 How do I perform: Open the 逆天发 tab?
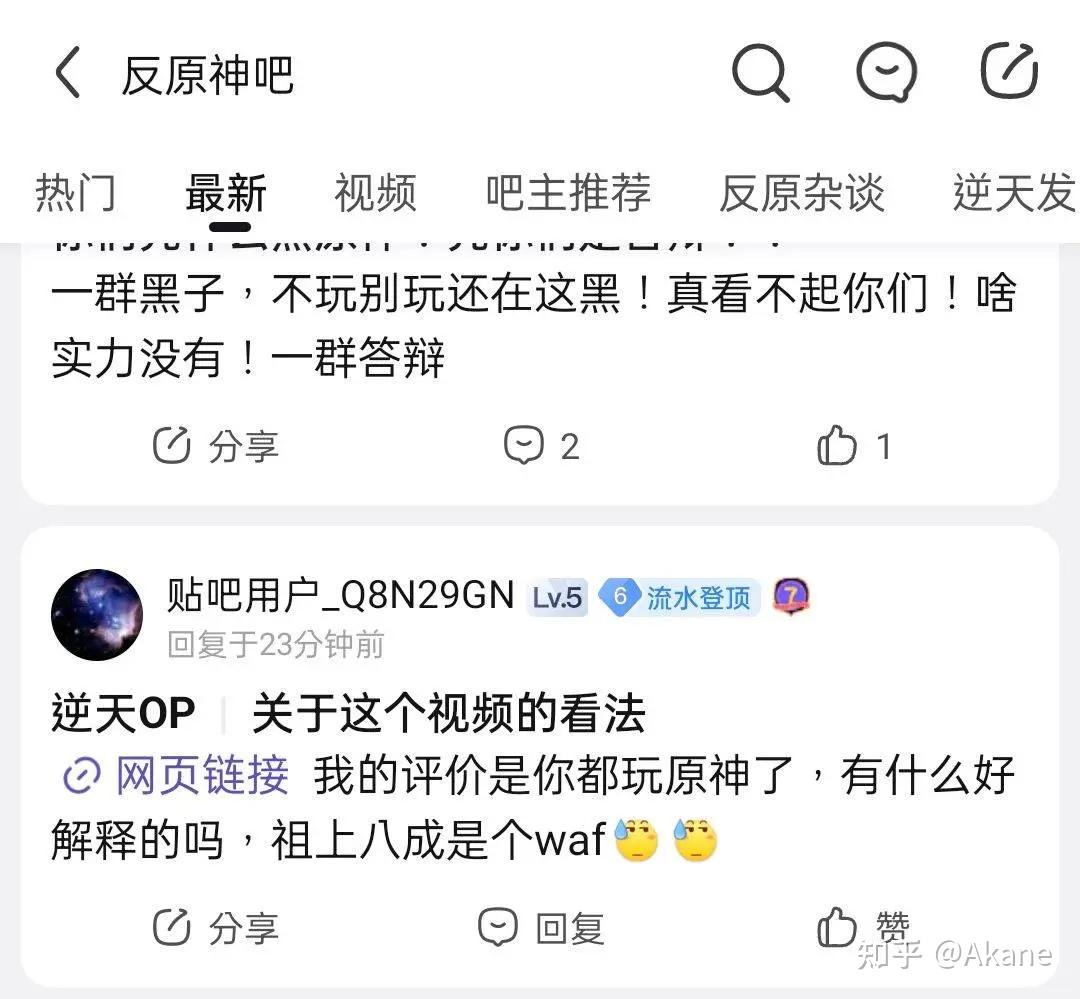click(1012, 193)
